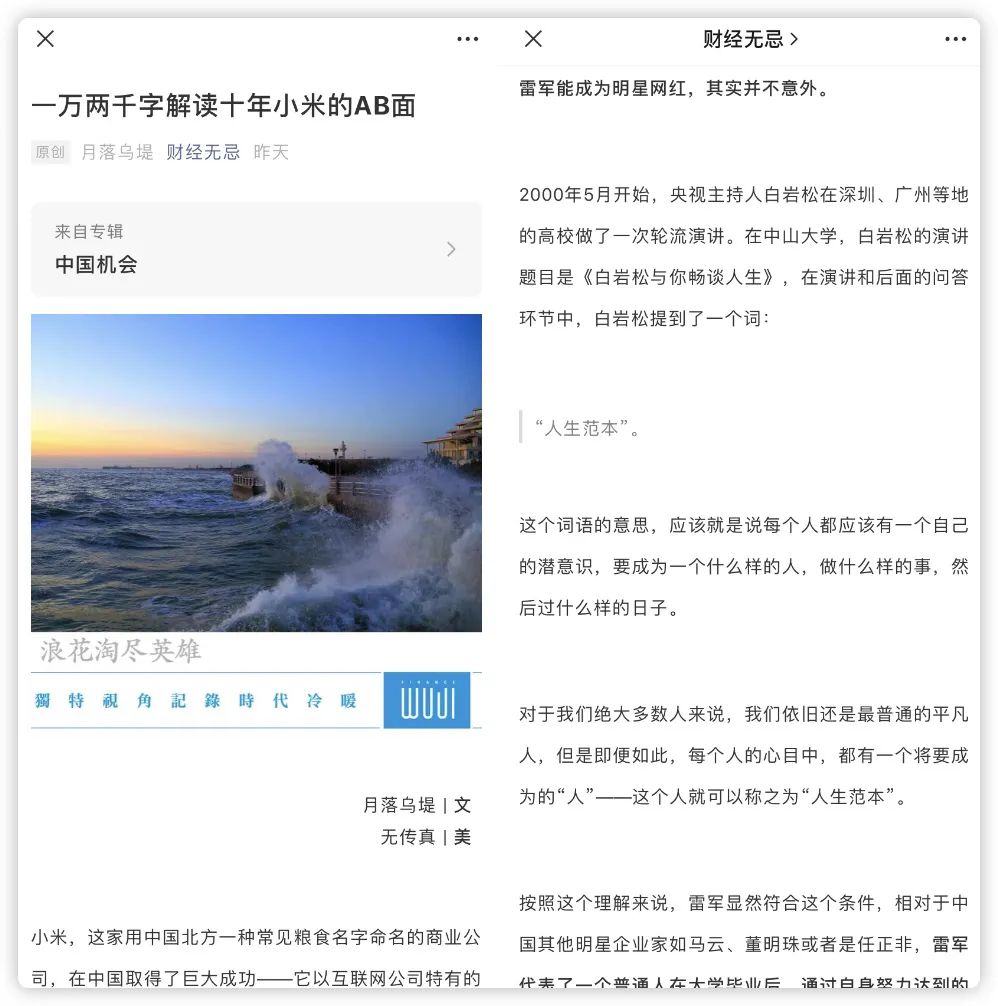Open the overflow menu beside the Xiaomi headline page
This screenshot has height=1006, width=998.
pos(468,39)
